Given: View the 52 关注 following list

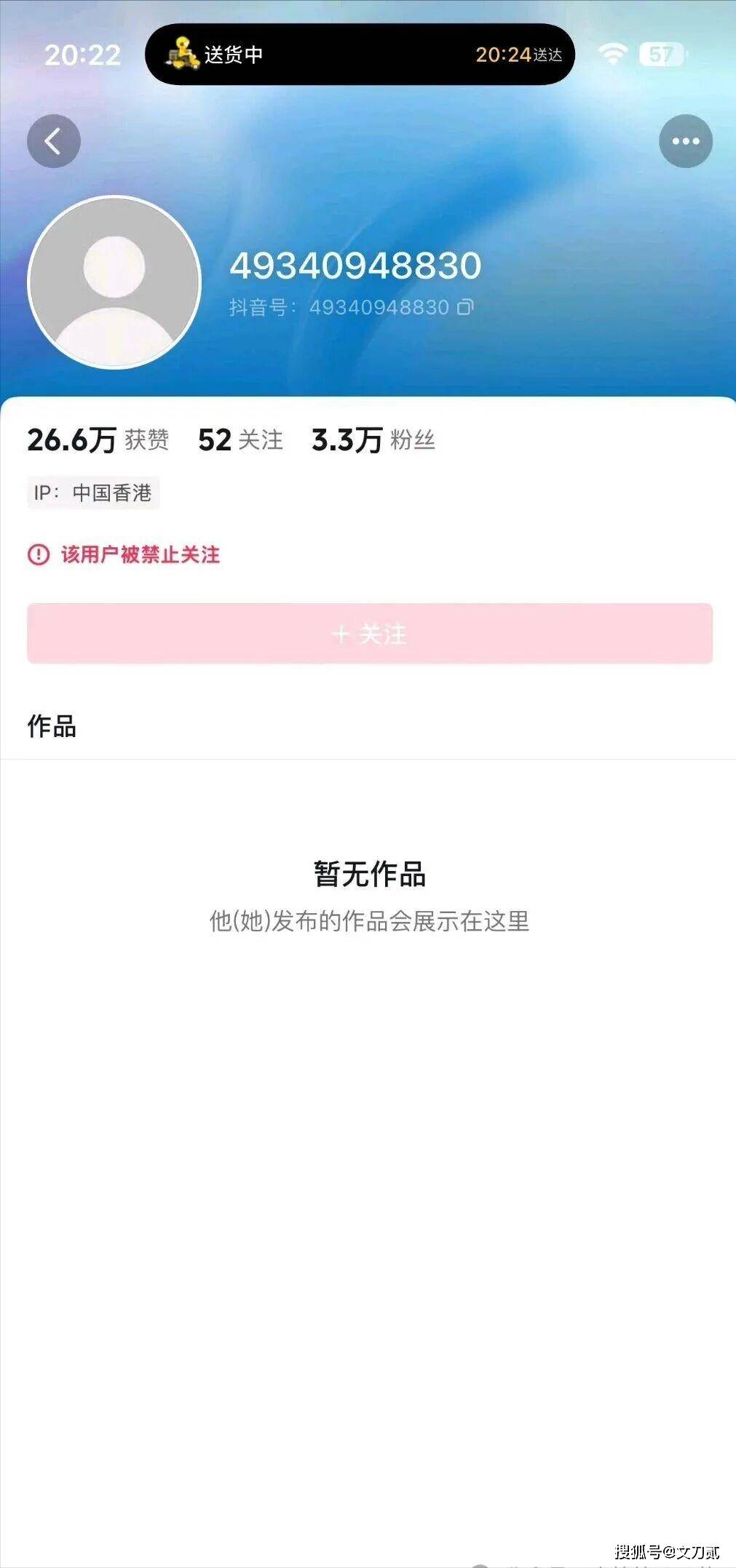Looking at the screenshot, I should 240,440.
